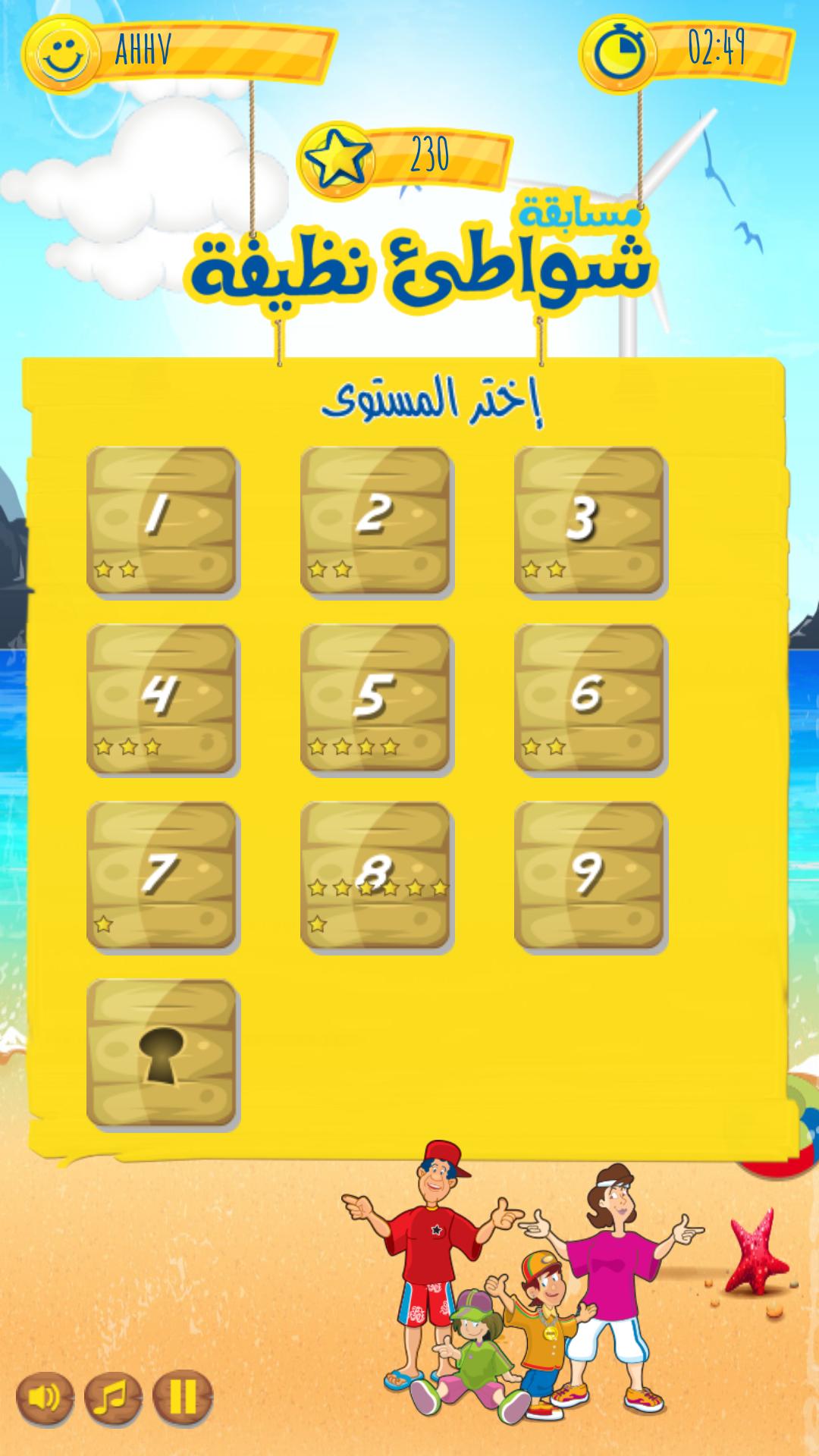Select level 2
Viewport: 819px width, 1456px height.
pos(375,521)
